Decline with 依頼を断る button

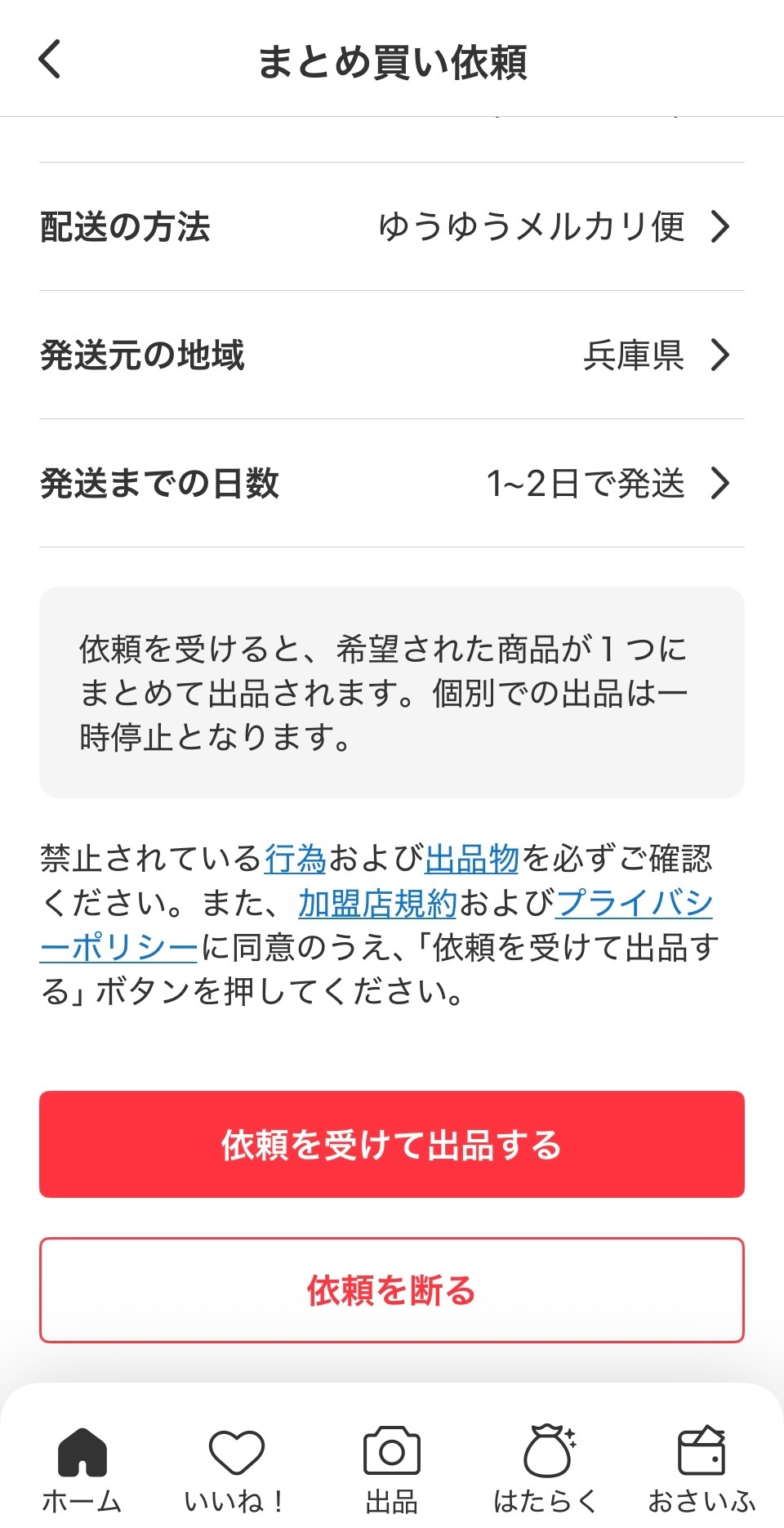coord(392,1290)
